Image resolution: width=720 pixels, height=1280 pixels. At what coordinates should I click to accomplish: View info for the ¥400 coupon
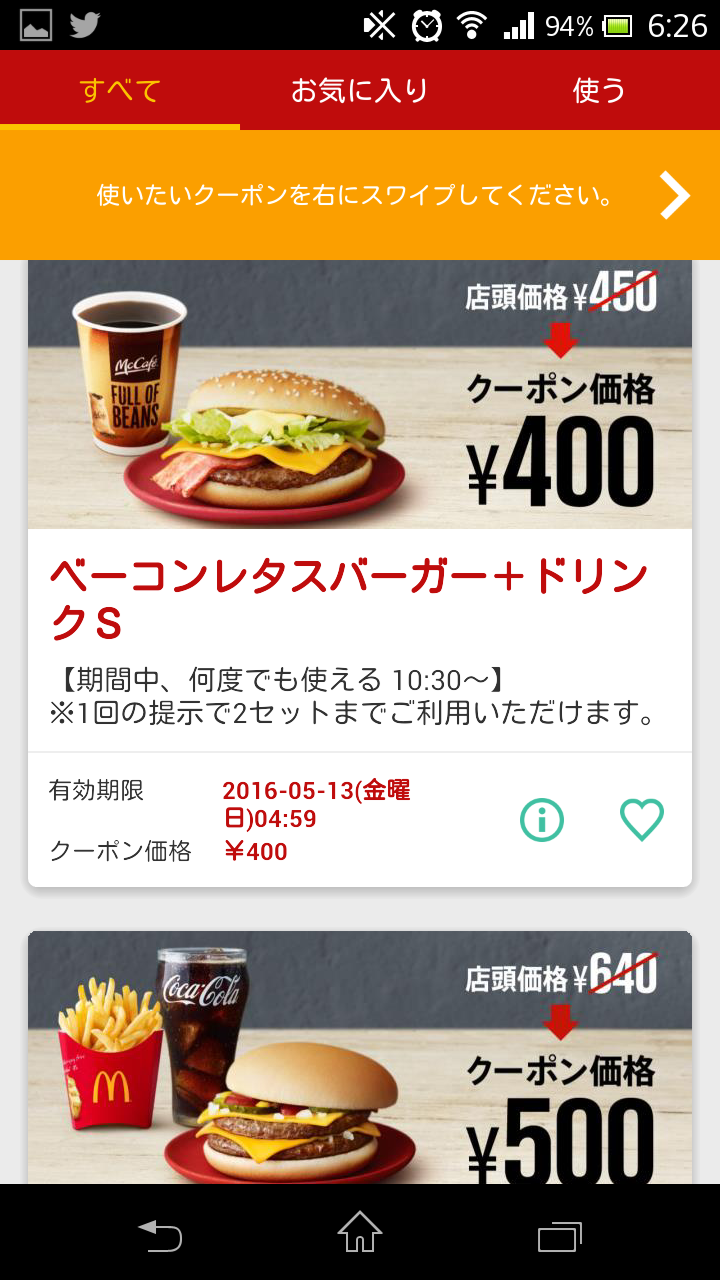click(x=542, y=821)
